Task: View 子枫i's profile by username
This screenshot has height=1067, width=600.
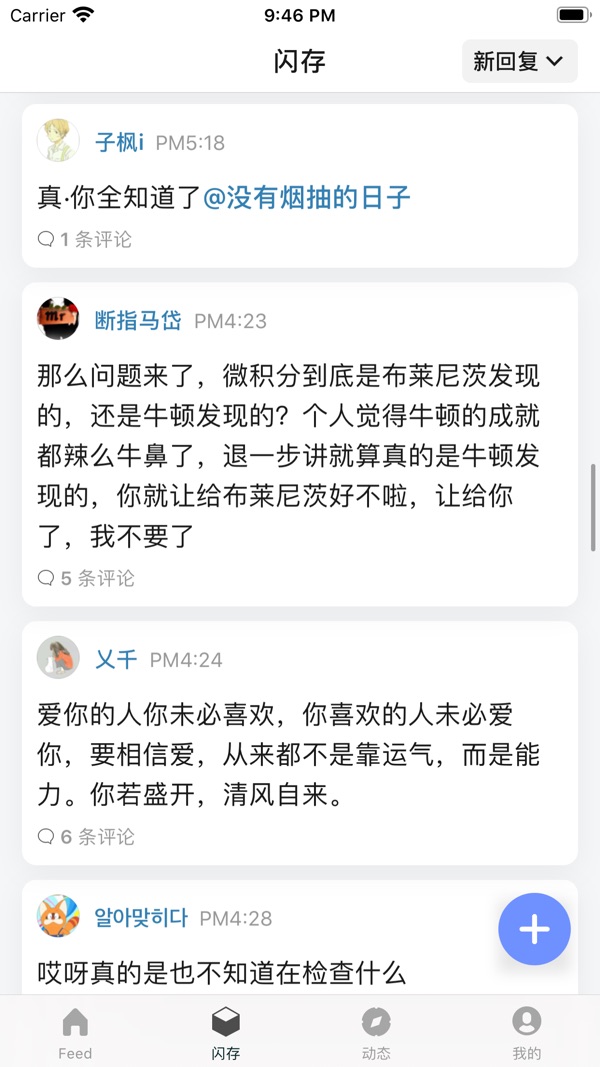Action: click(x=119, y=142)
